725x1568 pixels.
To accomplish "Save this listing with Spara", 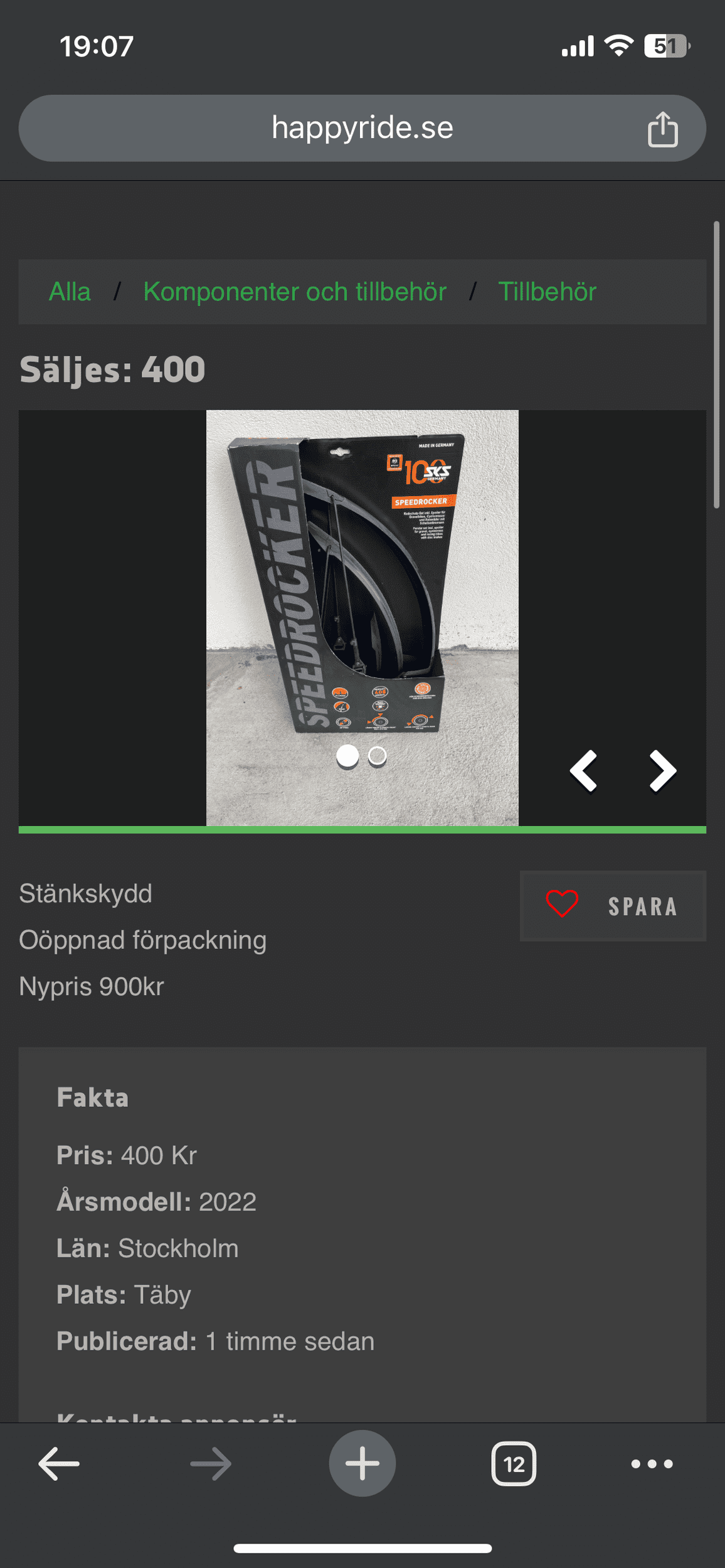I will tap(613, 906).
